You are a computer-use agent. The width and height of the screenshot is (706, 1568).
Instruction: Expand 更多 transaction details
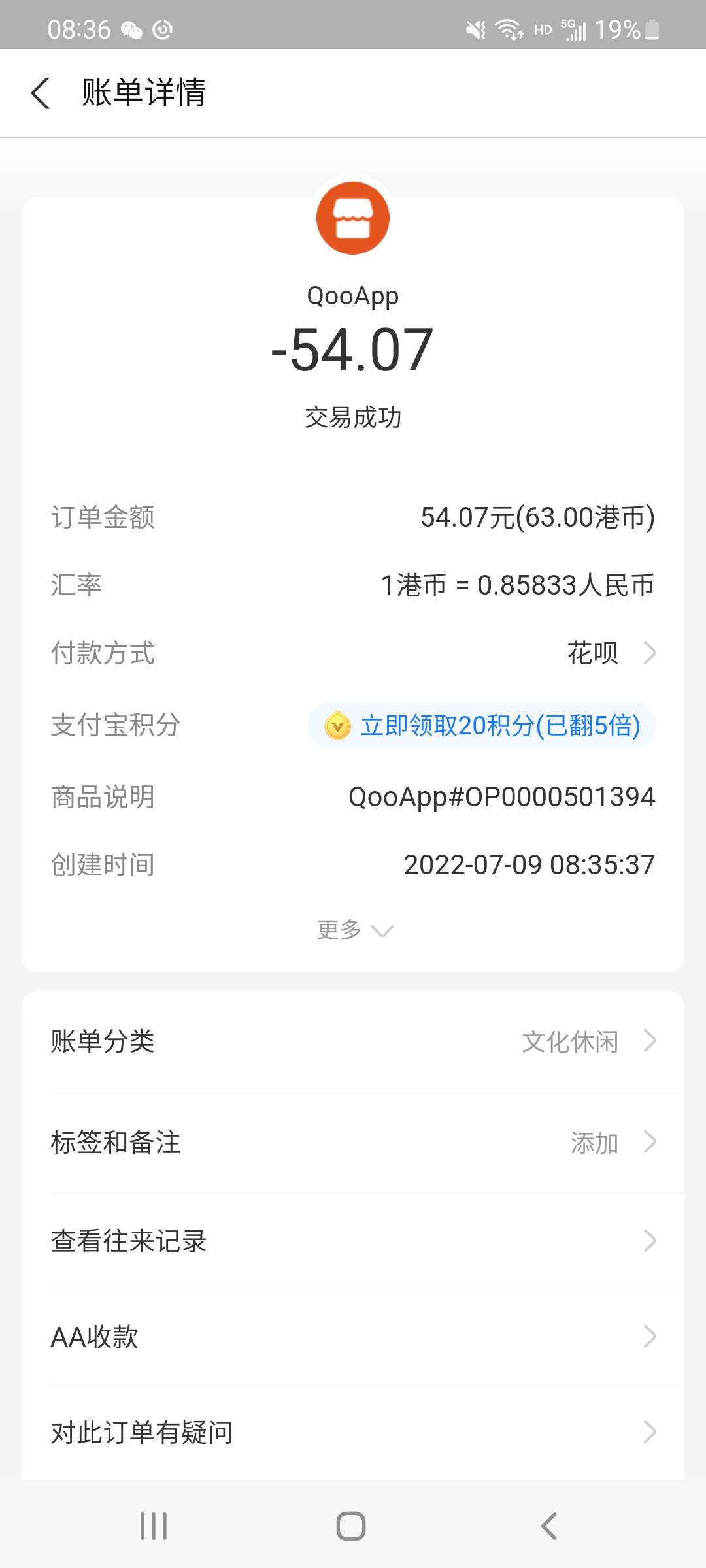coord(353,930)
